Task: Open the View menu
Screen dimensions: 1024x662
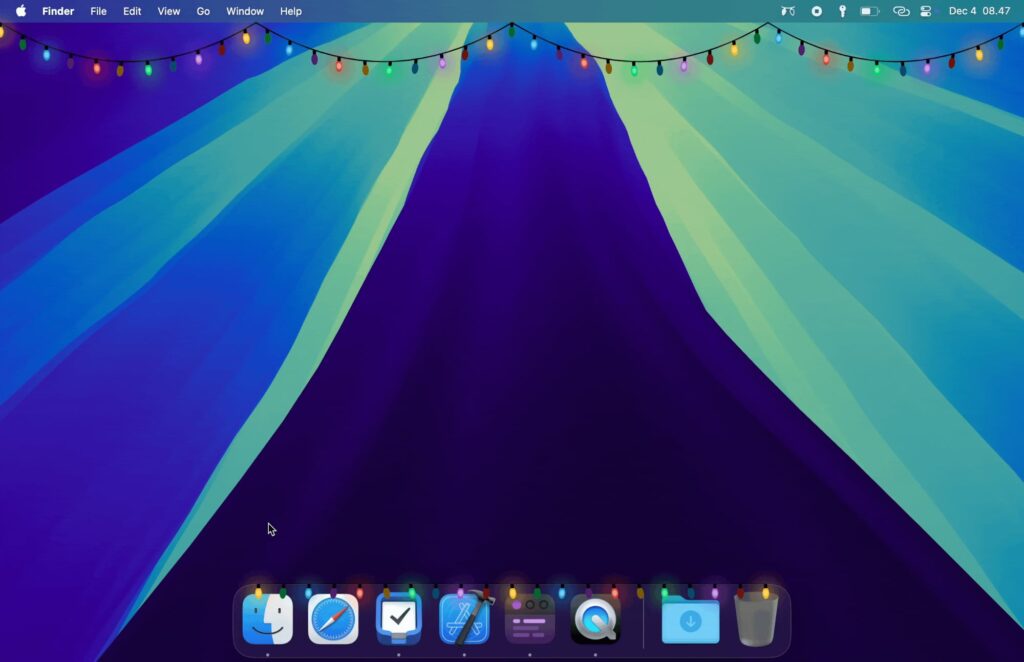Action: tap(169, 11)
